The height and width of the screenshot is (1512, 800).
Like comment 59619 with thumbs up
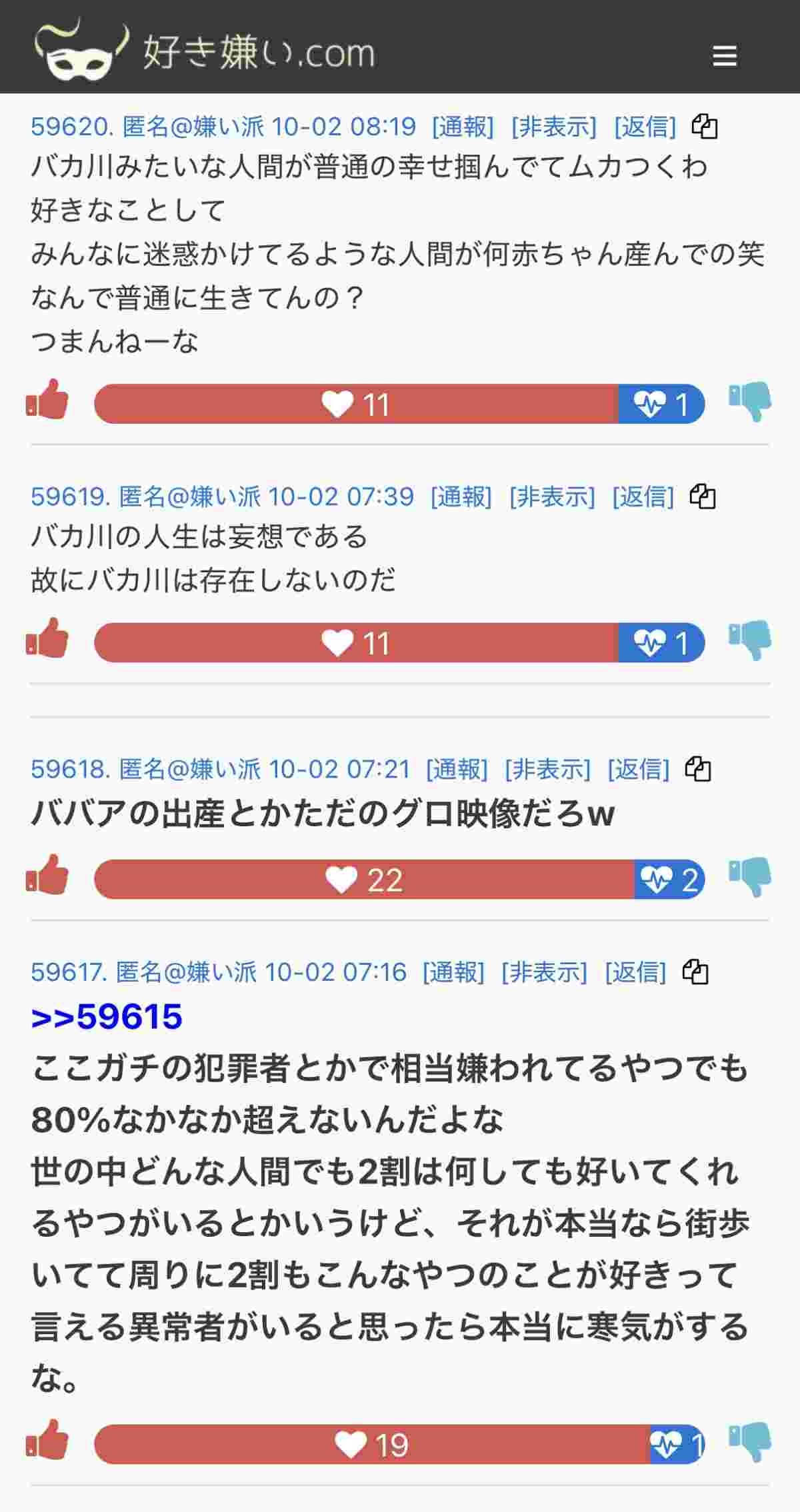tap(47, 638)
